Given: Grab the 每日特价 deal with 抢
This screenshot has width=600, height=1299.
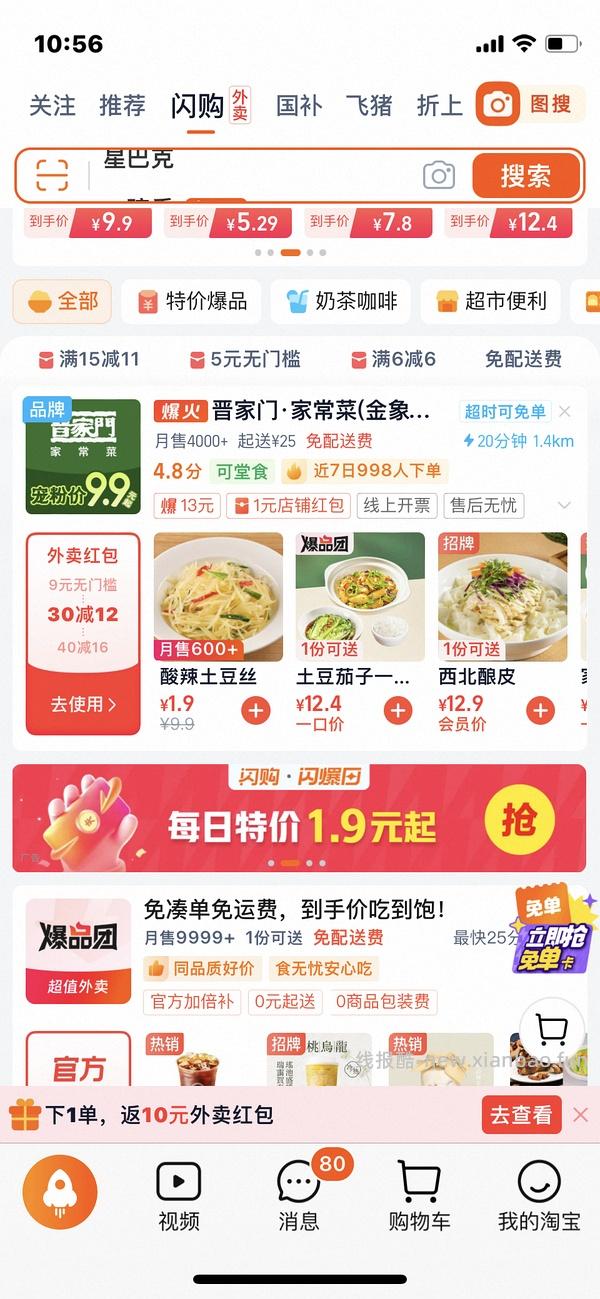Looking at the screenshot, I should pos(518,822).
